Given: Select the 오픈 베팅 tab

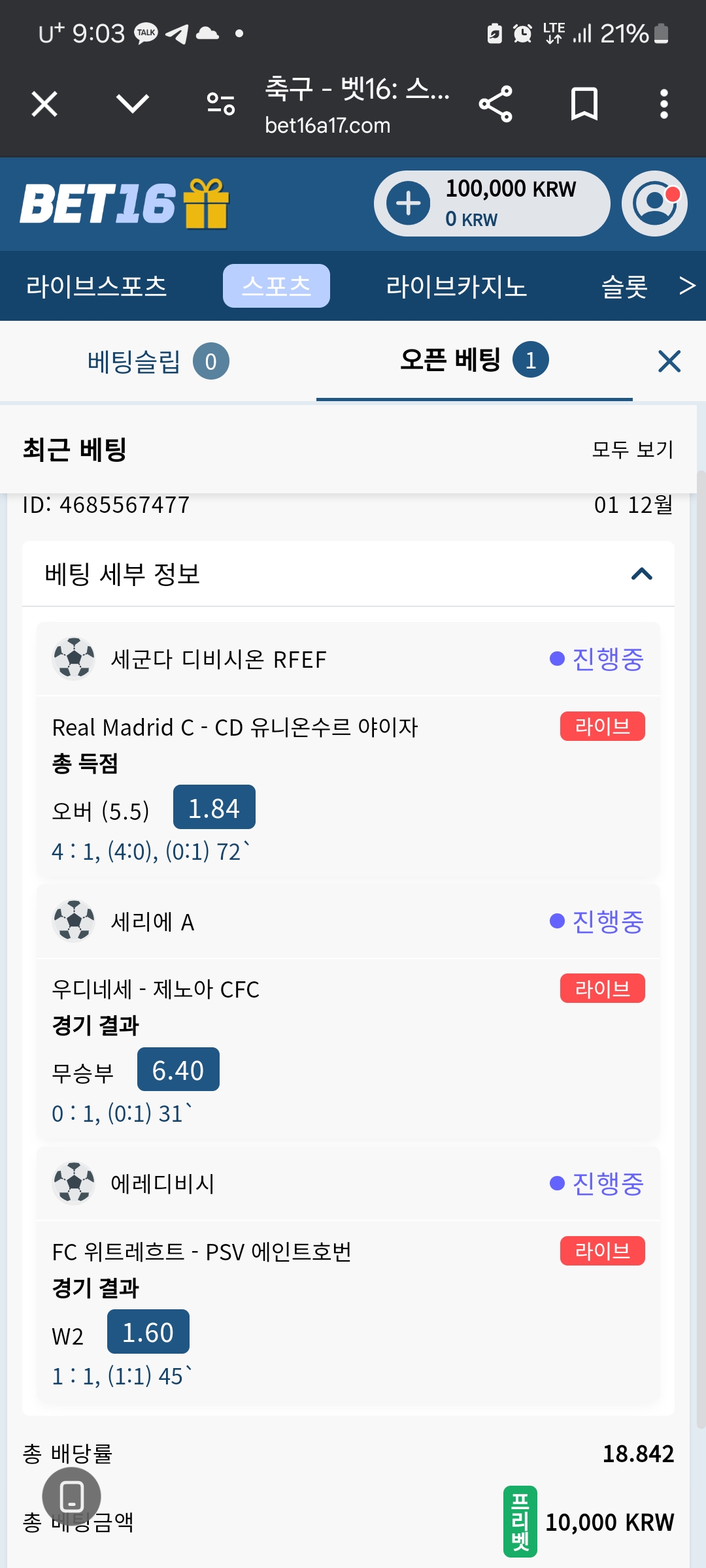Looking at the screenshot, I should click(x=475, y=360).
